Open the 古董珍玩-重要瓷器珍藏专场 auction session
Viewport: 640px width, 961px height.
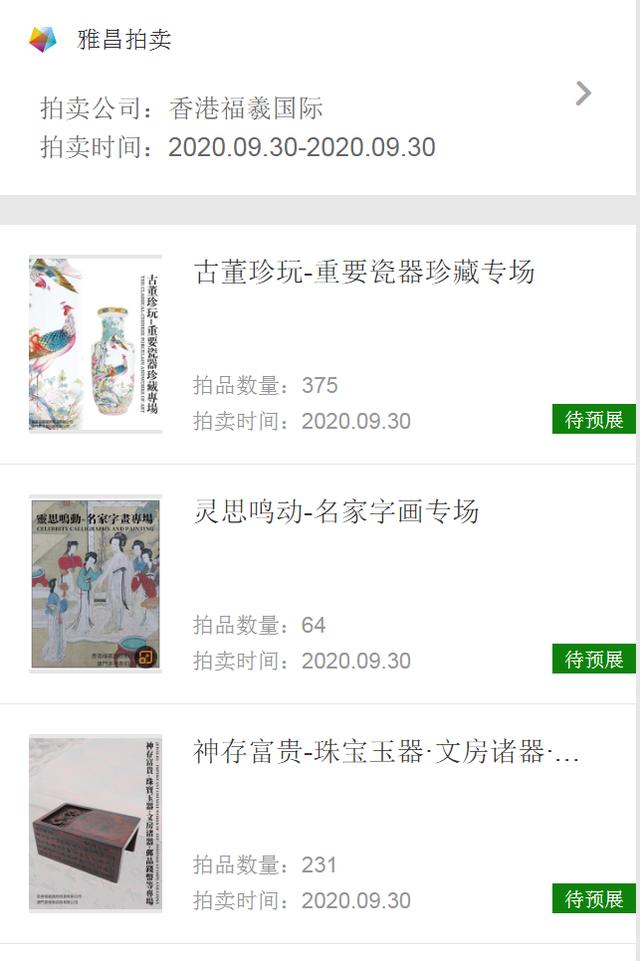pyautogui.click(x=364, y=272)
